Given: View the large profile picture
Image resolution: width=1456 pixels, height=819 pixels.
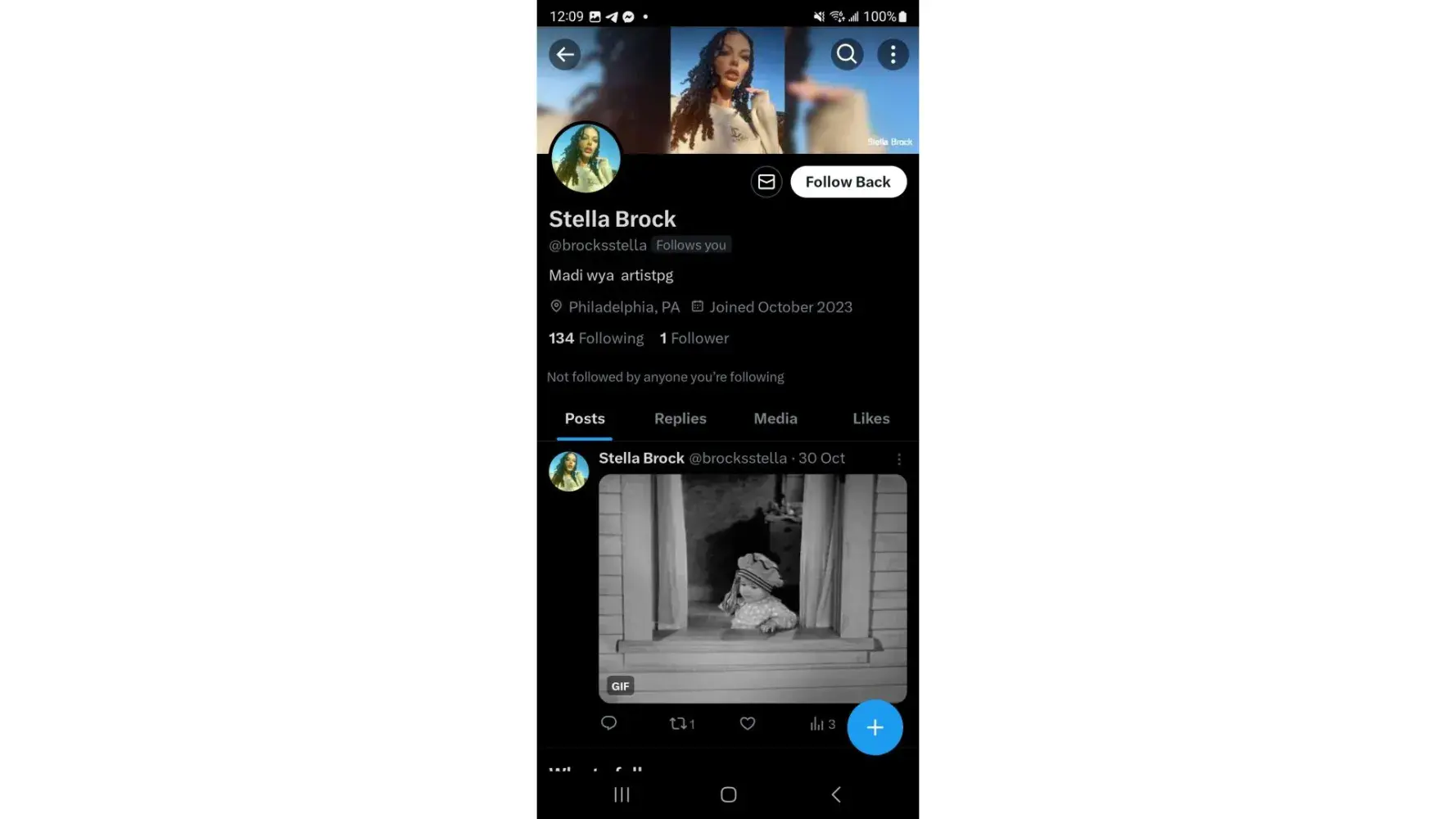Looking at the screenshot, I should coord(586,158).
